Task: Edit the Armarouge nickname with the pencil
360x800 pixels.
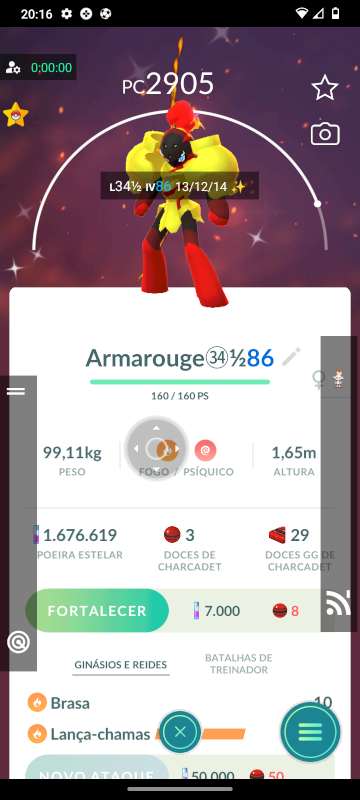Action: tap(291, 357)
